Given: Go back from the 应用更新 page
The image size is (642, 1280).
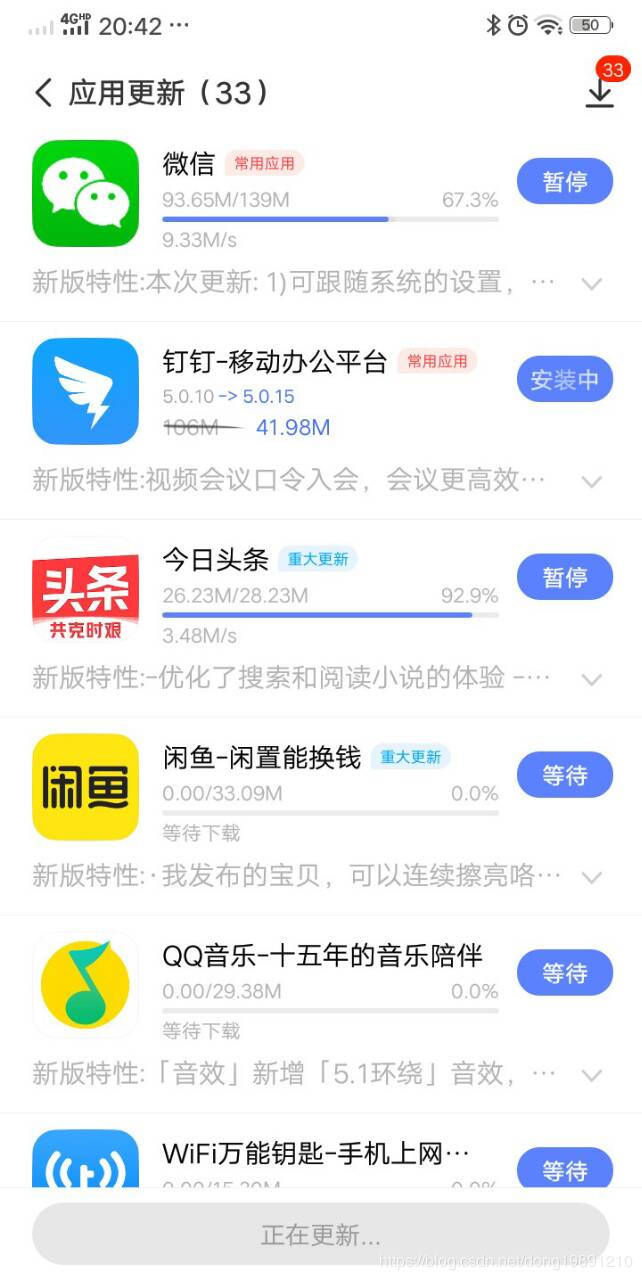Looking at the screenshot, I should (43, 93).
